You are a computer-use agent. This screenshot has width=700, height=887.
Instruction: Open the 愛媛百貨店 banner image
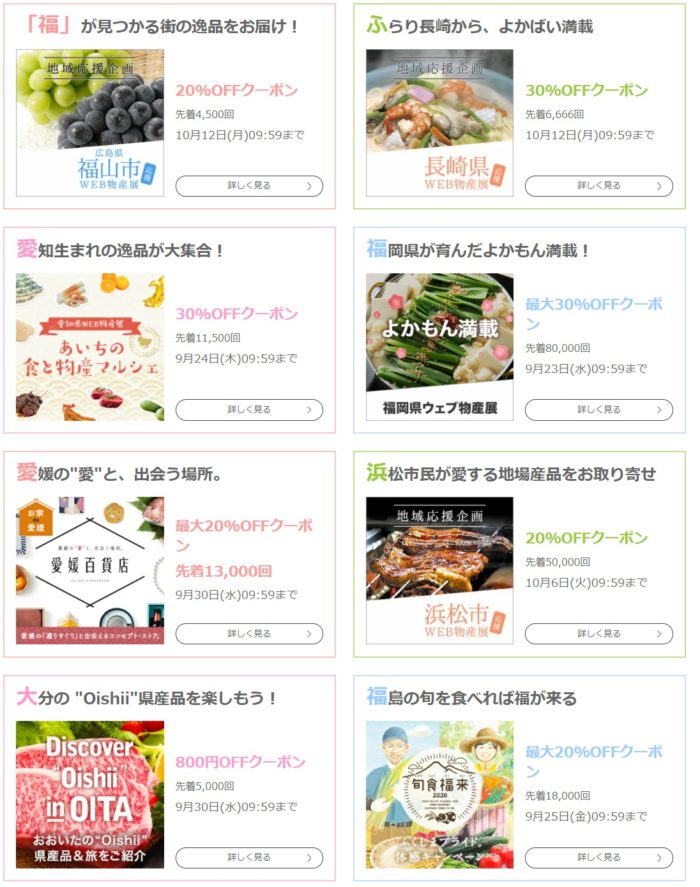[90, 571]
